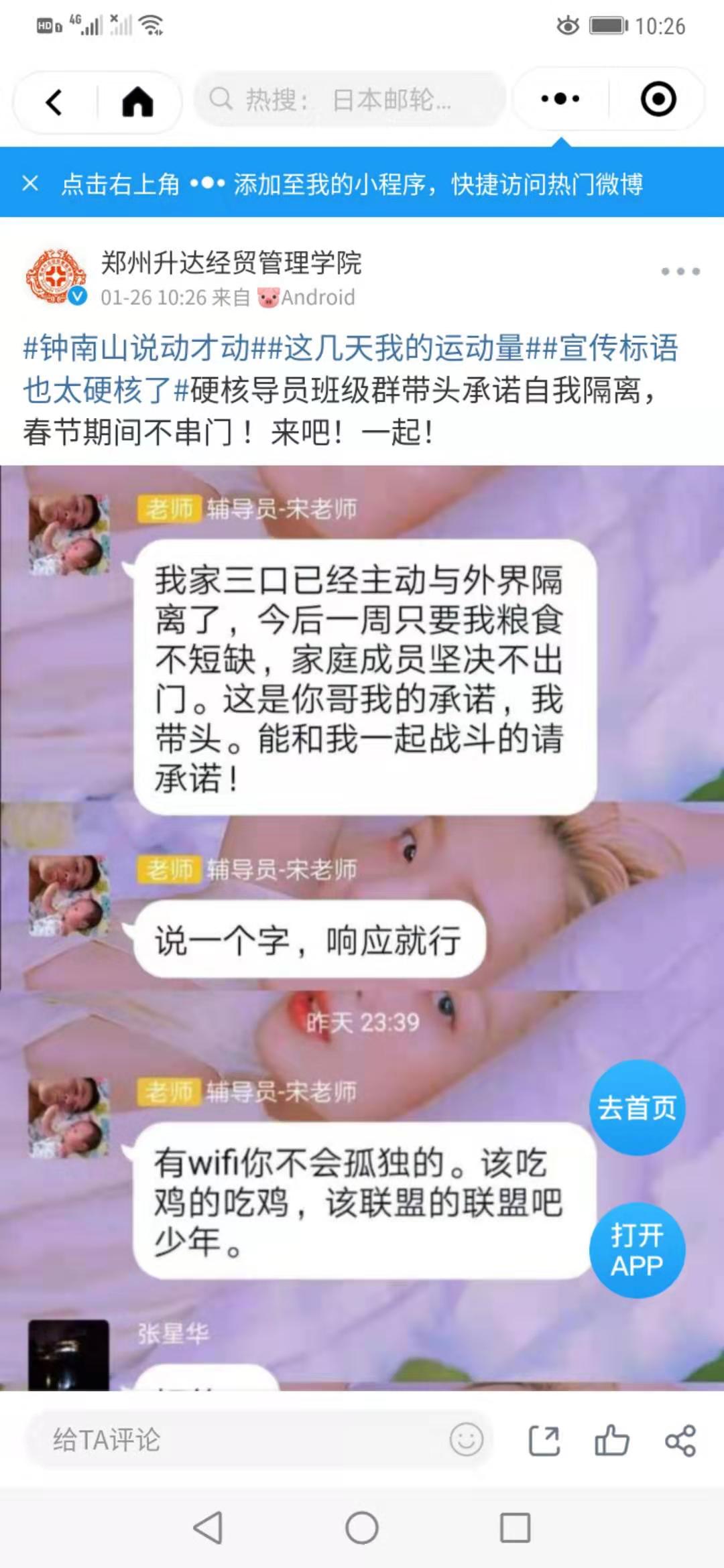Tap the 打开APP floating button

tap(637, 1250)
